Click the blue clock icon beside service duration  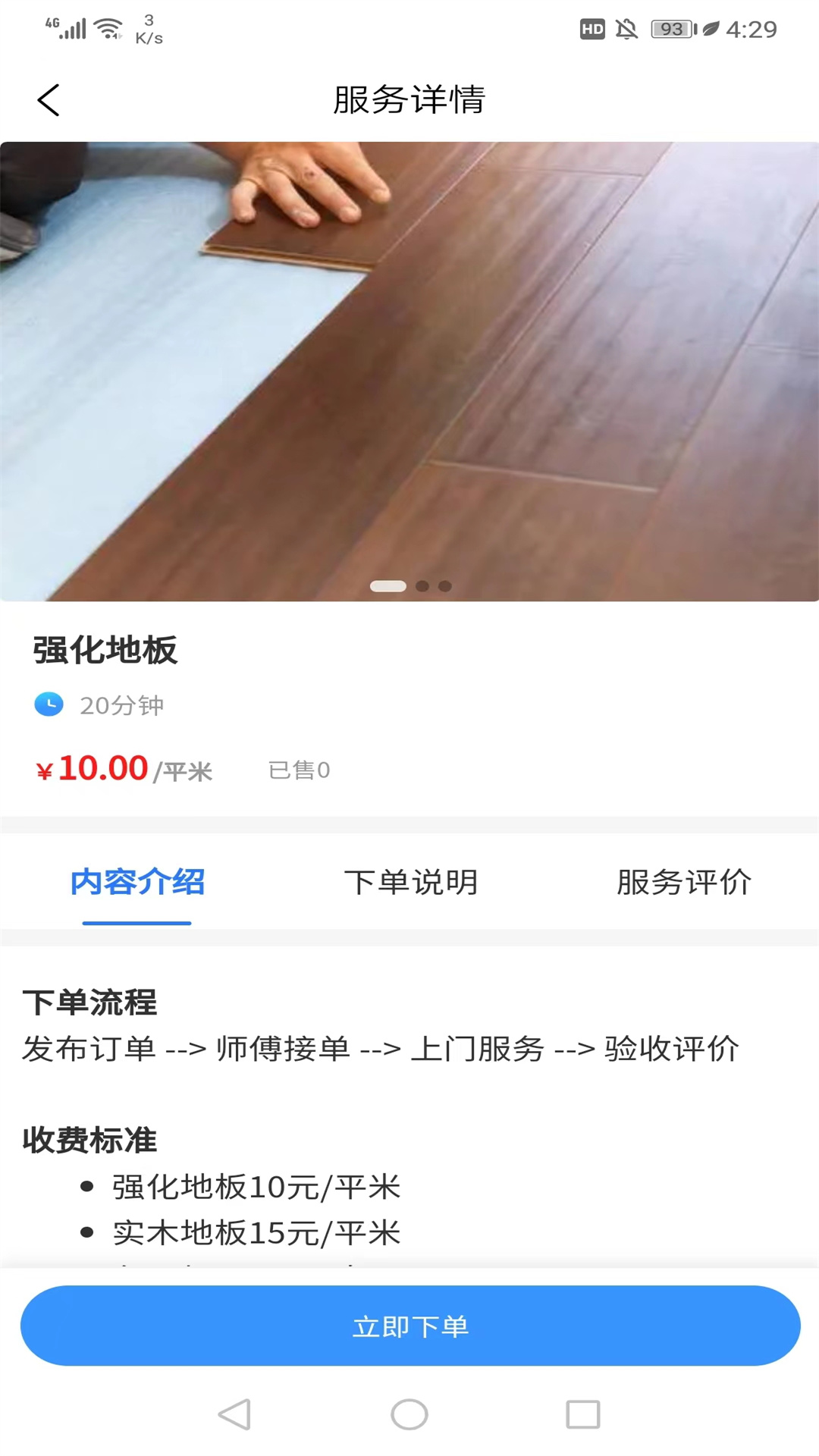pyautogui.click(x=49, y=704)
